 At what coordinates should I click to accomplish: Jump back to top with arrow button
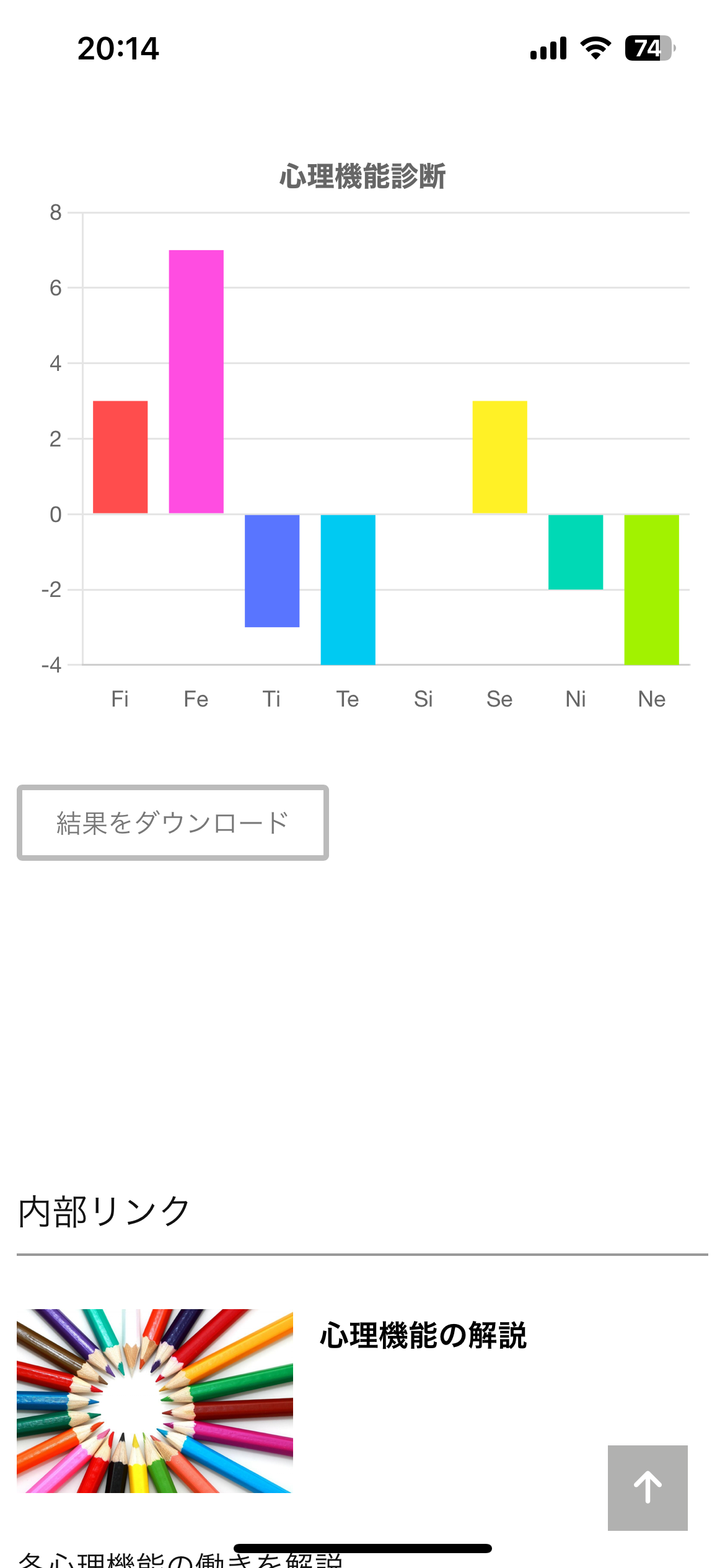647,1487
